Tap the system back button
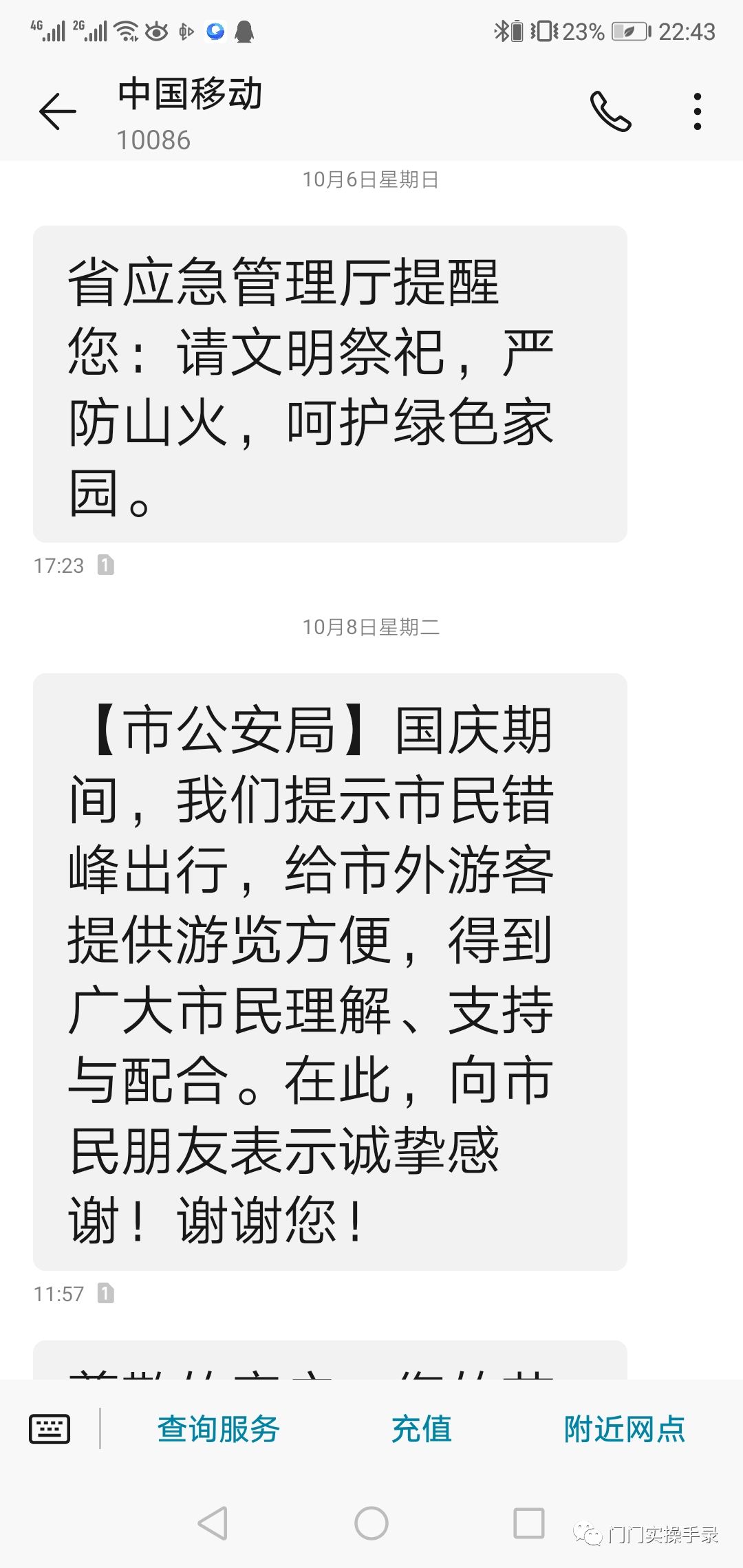The width and height of the screenshot is (743, 1568). pos(213,1523)
